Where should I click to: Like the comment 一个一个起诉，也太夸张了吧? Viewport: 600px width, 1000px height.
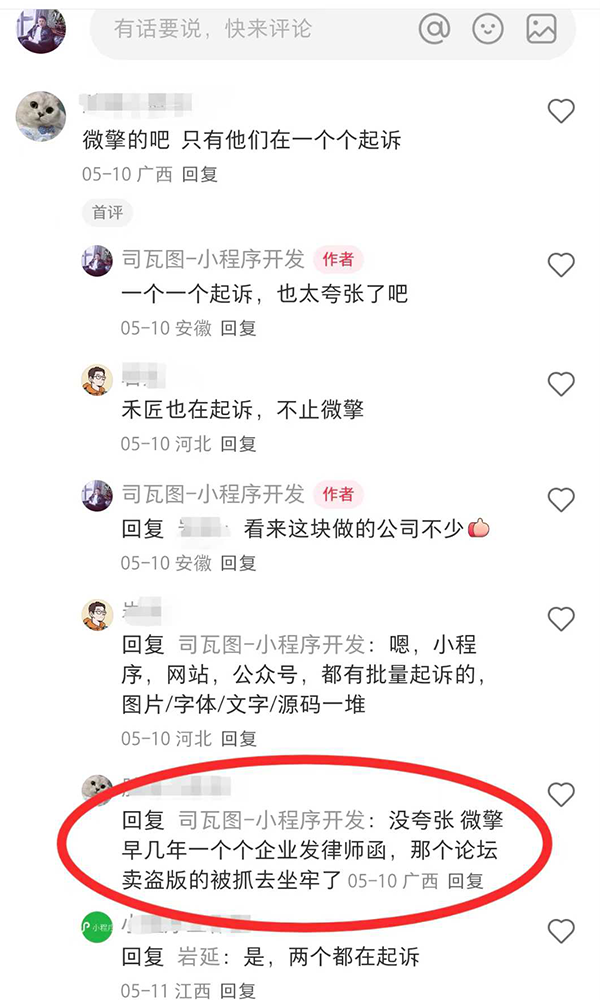[x=561, y=265]
